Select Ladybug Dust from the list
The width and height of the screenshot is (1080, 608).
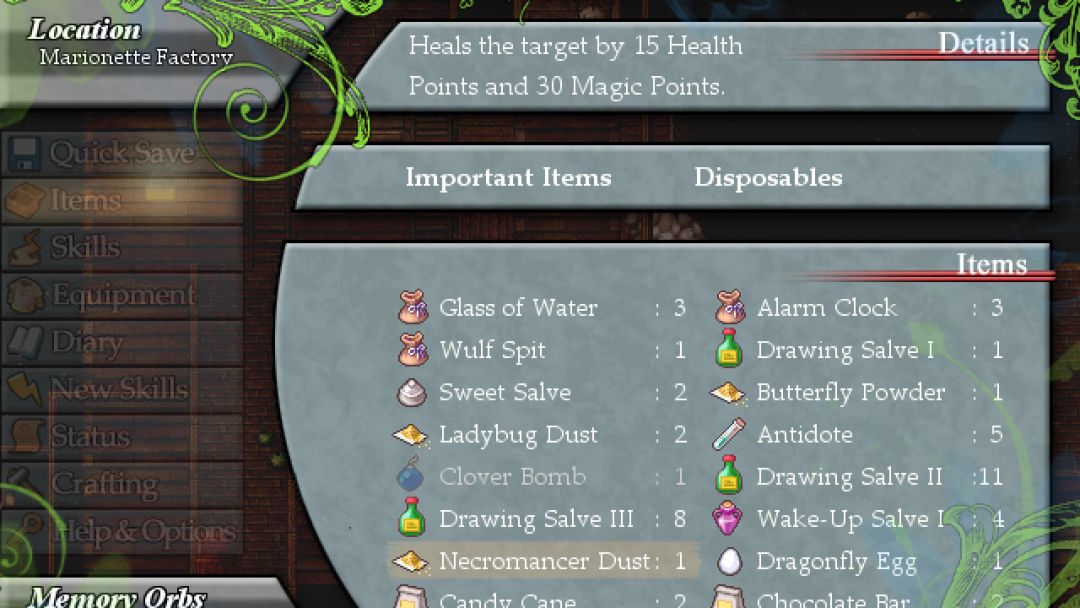click(x=518, y=435)
